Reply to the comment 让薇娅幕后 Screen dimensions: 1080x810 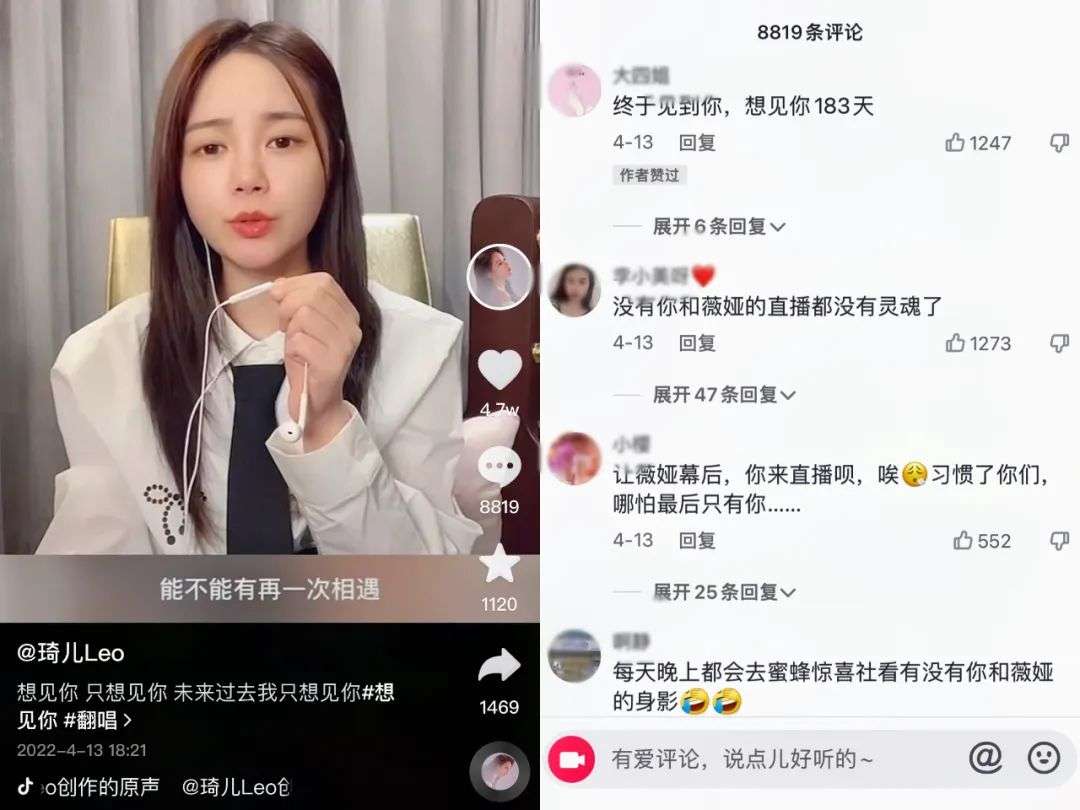tap(697, 540)
